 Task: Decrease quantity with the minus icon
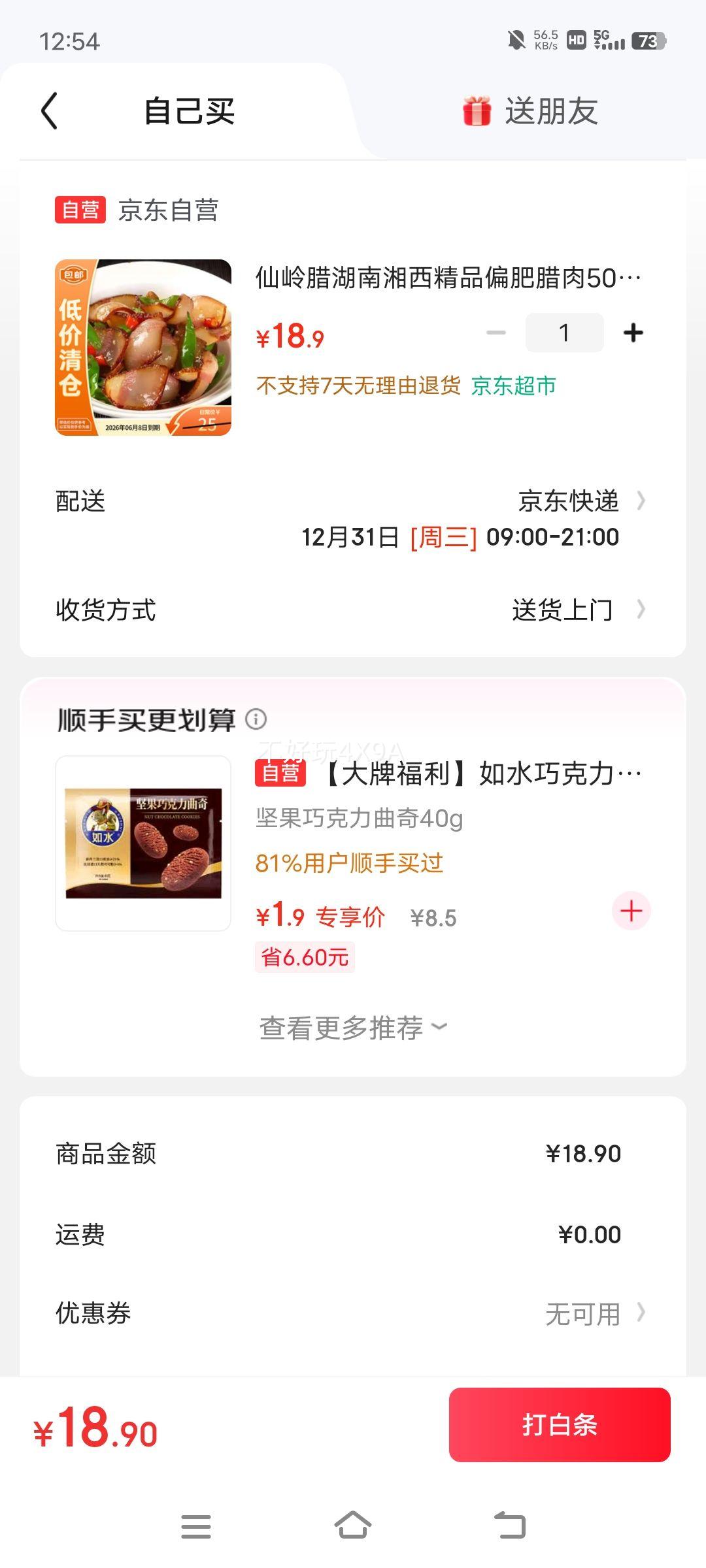(x=495, y=332)
